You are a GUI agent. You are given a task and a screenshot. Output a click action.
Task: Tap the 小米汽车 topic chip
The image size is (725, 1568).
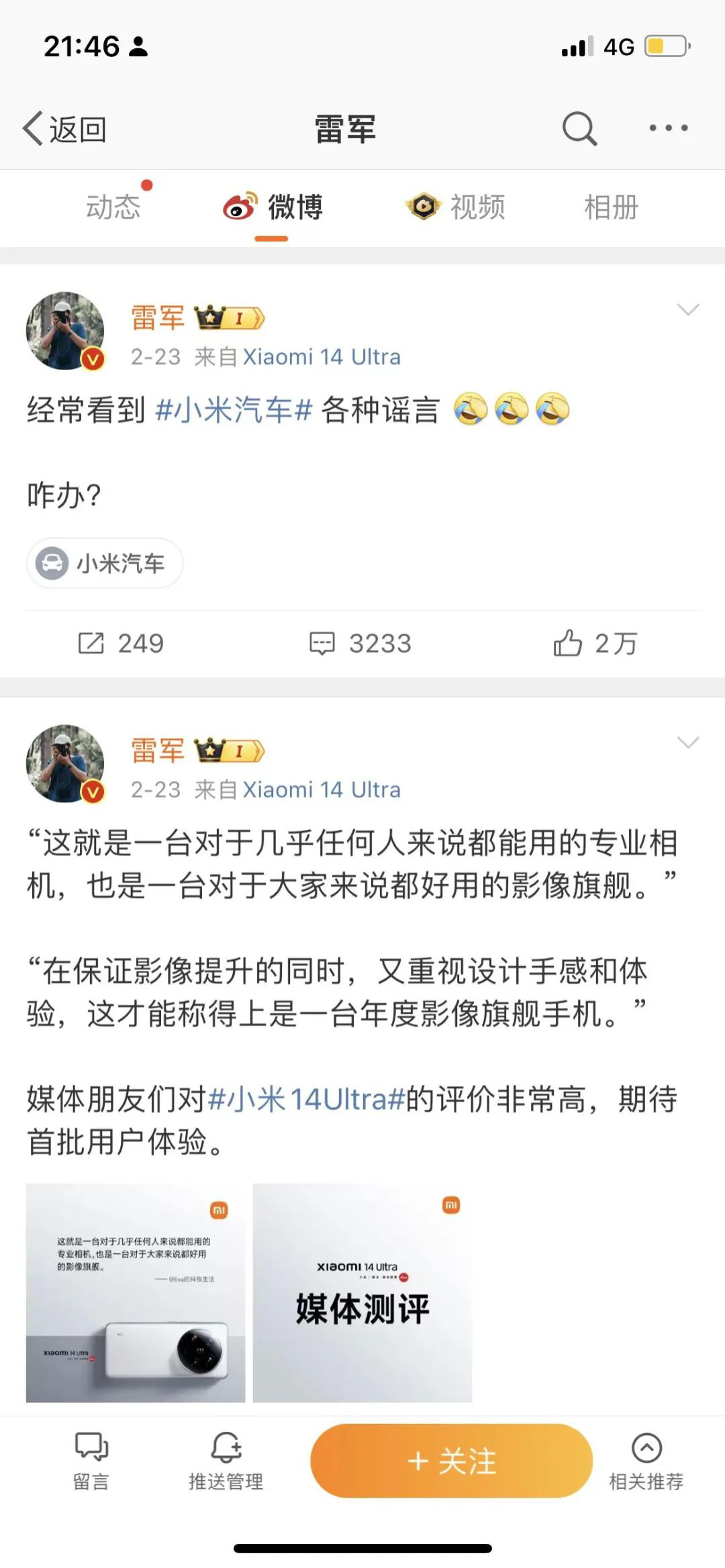[105, 564]
